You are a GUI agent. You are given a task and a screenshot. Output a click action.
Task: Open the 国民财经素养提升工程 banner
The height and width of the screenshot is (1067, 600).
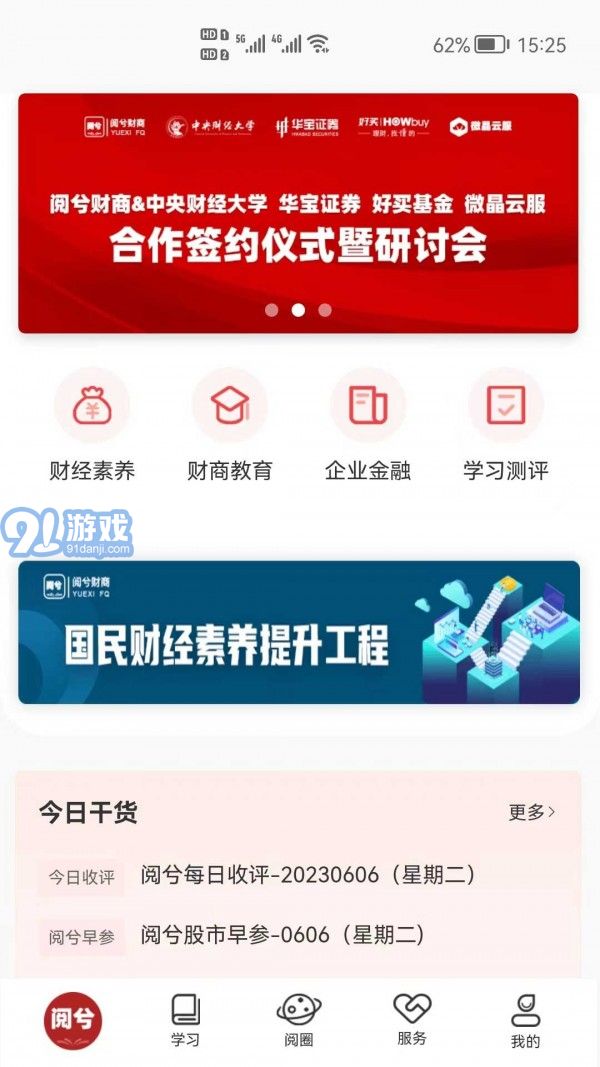click(x=298, y=632)
